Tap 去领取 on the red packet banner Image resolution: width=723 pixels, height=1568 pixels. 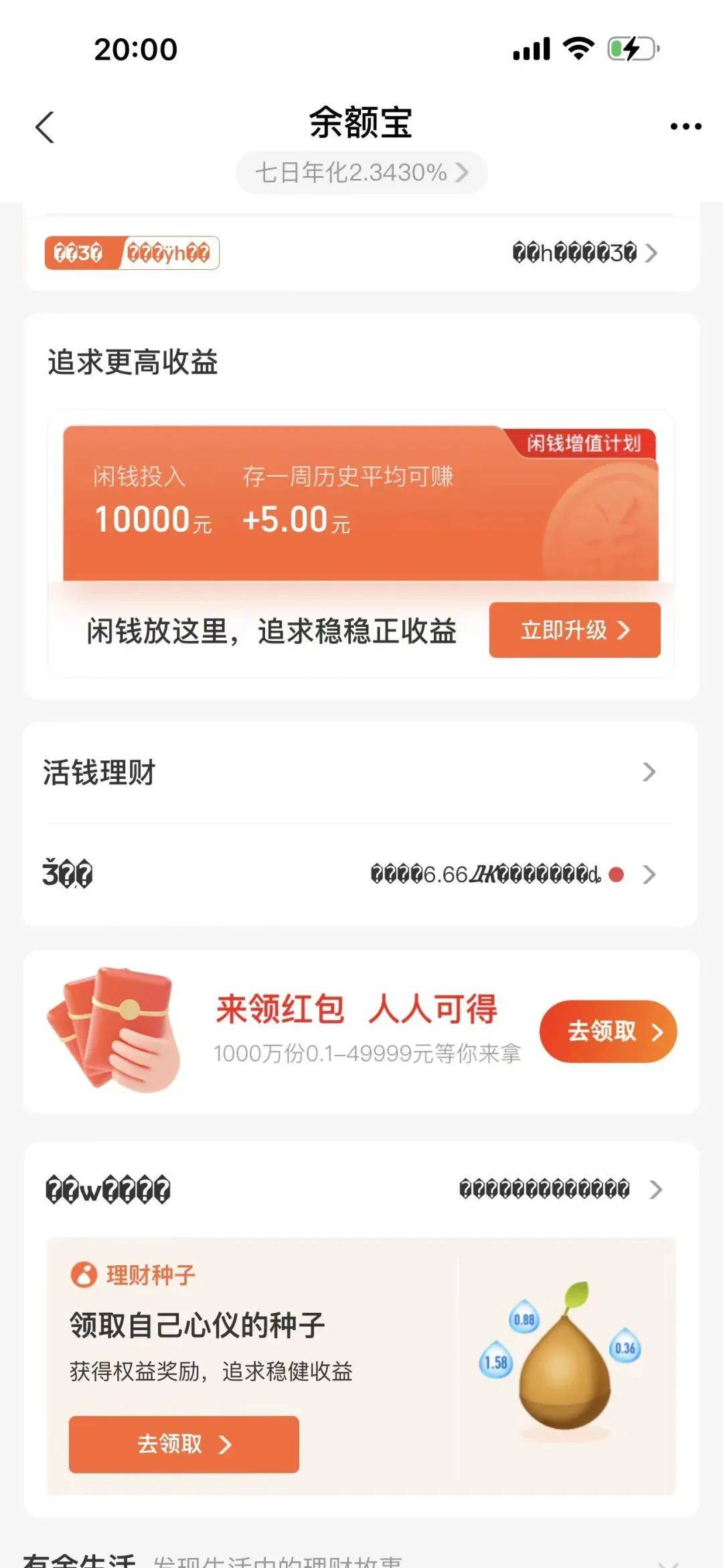tap(607, 1031)
